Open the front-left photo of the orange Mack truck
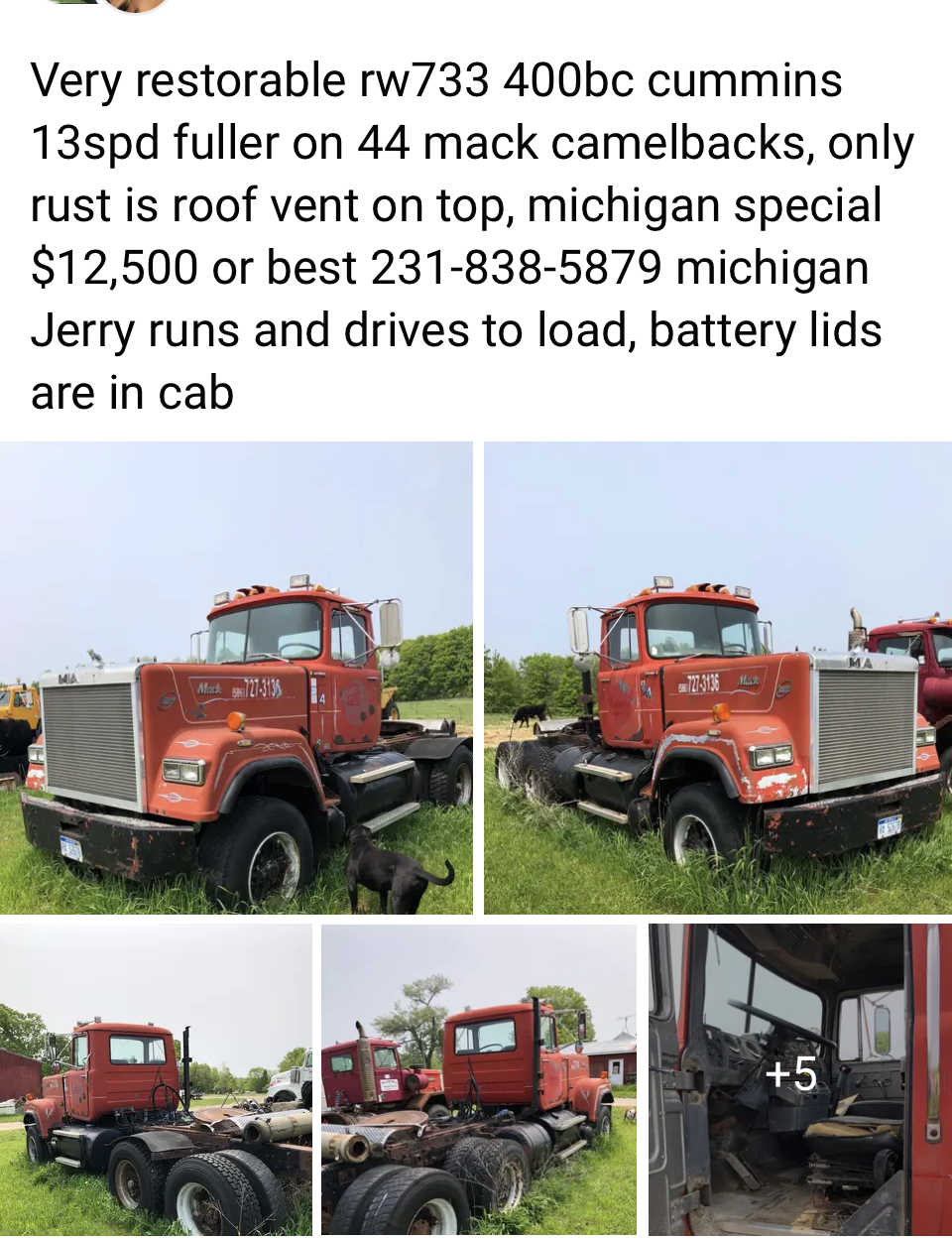 click(x=236, y=678)
